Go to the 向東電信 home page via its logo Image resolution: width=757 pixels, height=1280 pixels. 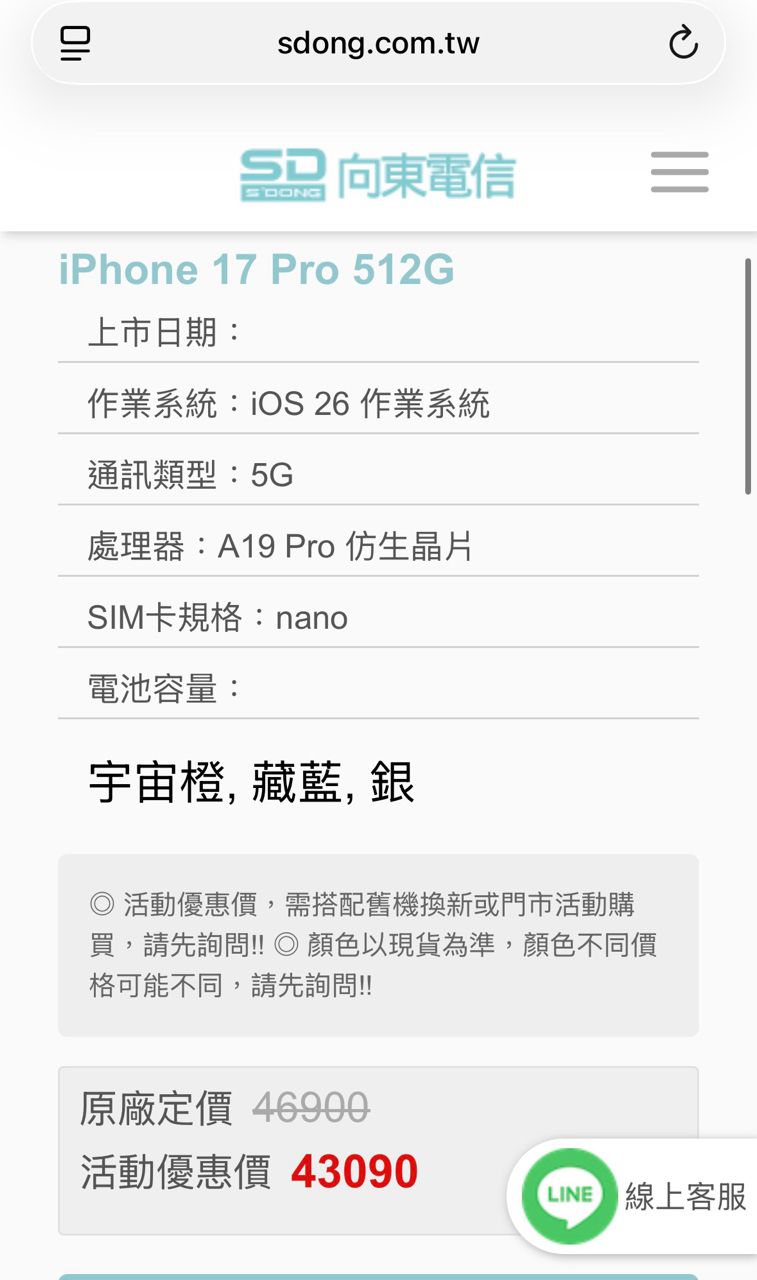point(377,175)
